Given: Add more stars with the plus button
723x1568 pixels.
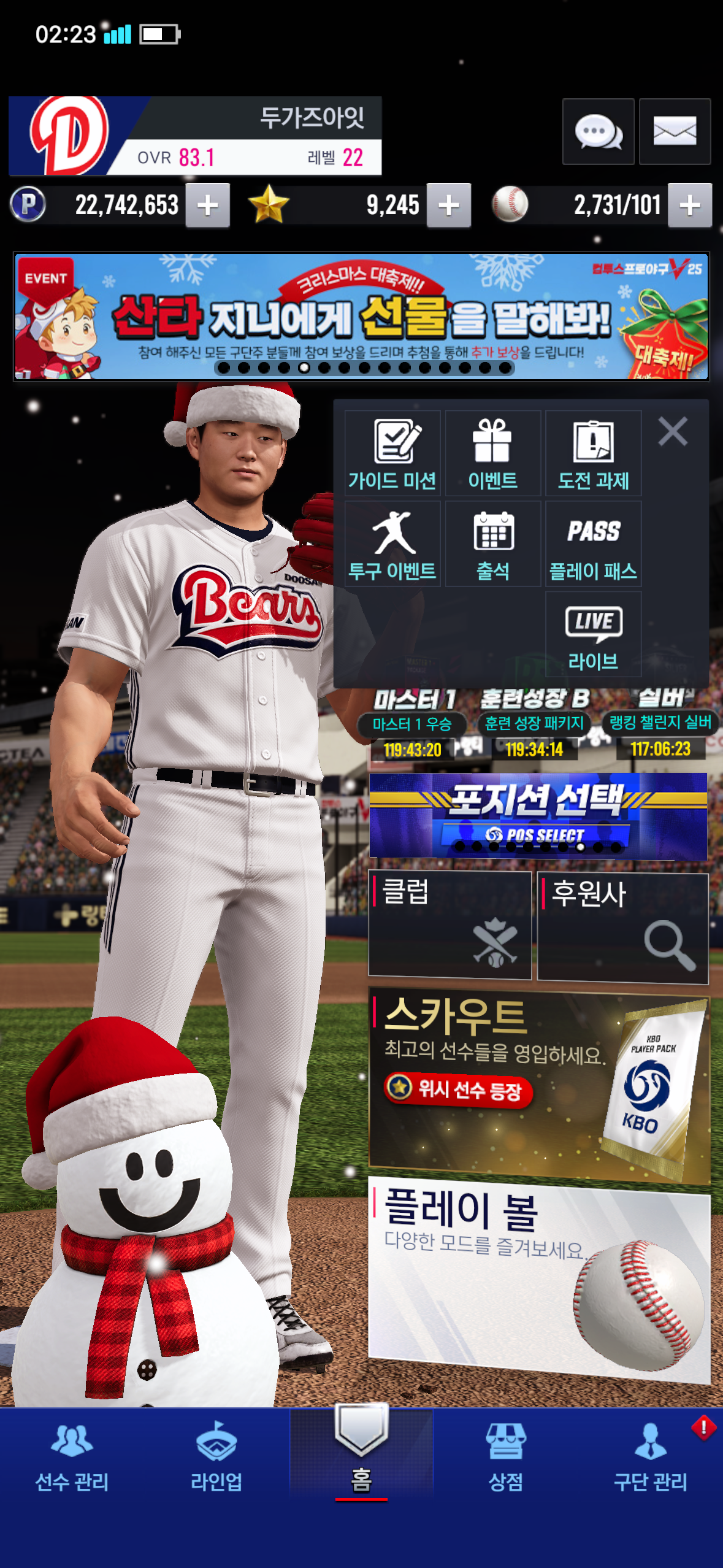Looking at the screenshot, I should [449, 206].
